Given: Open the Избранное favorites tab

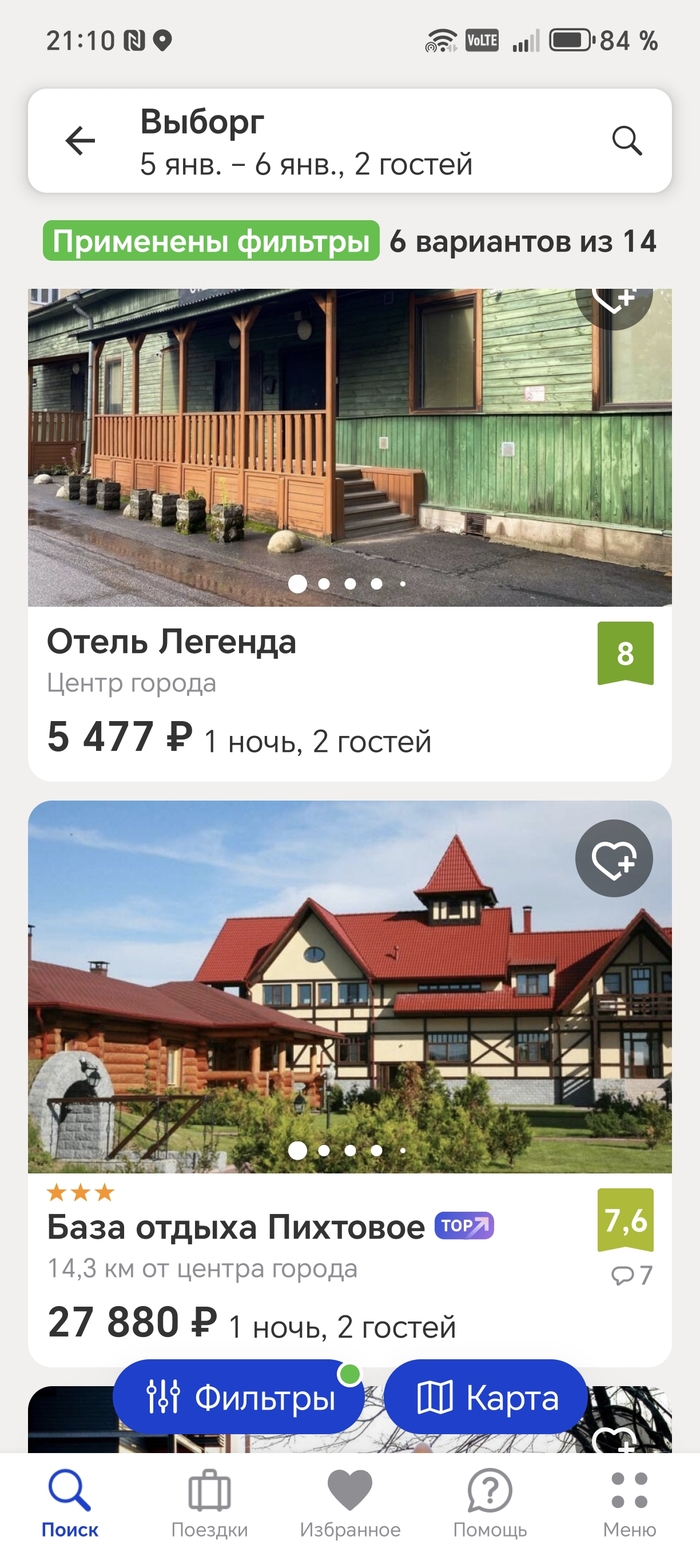Looking at the screenshot, I should point(350,1503).
